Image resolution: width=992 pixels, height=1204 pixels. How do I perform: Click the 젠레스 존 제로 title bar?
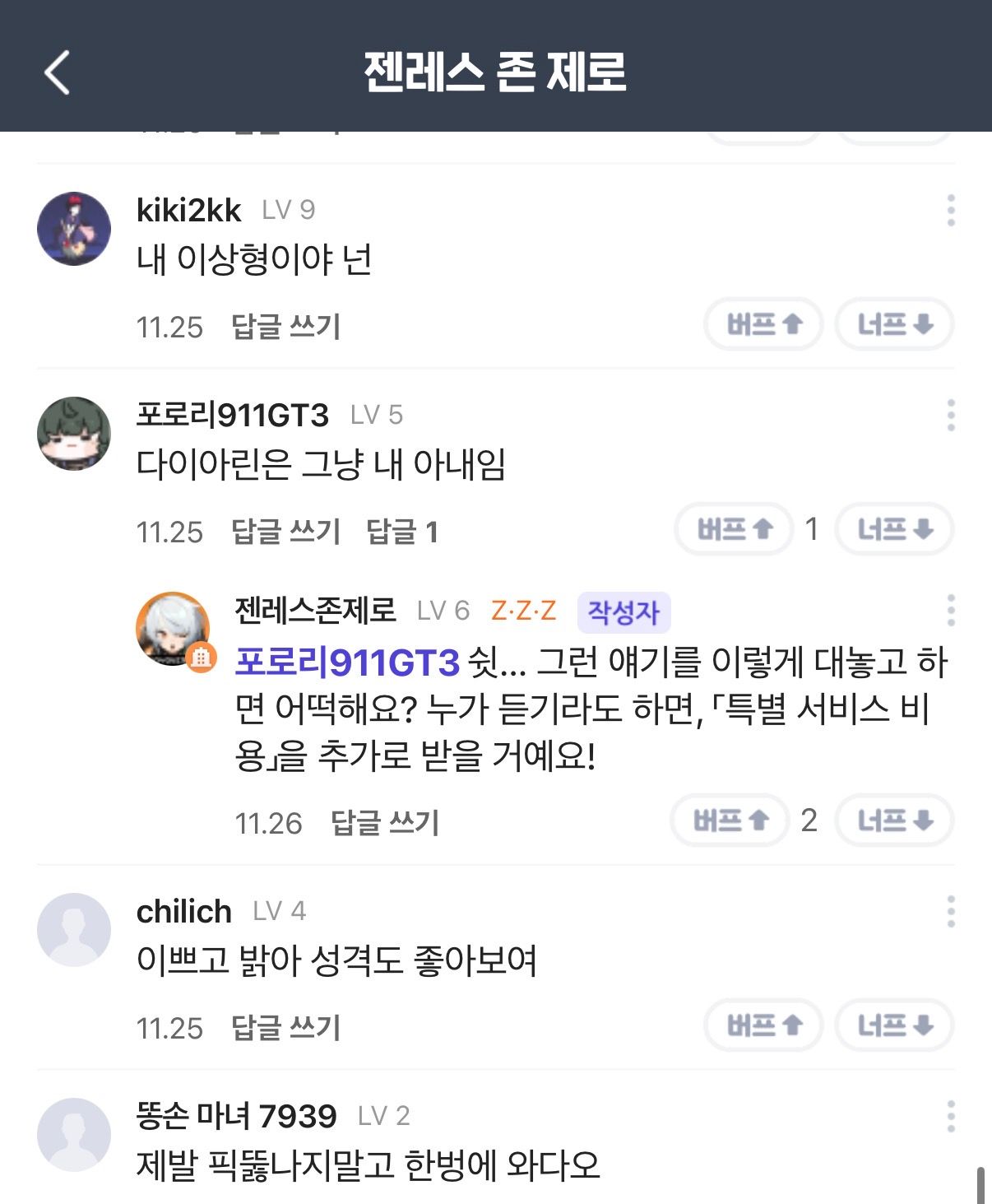[496, 72]
